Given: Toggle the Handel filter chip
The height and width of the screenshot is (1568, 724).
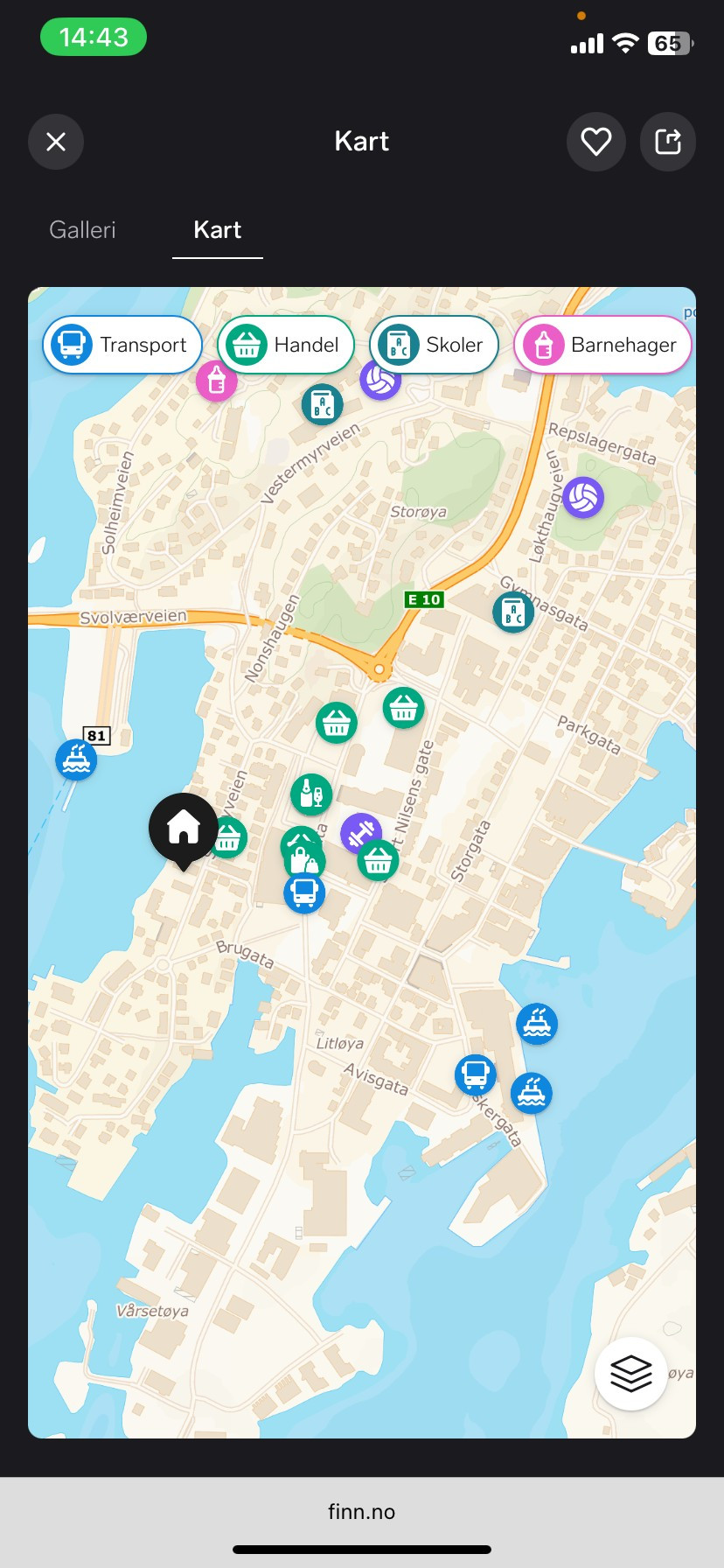Looking at the screenshot, I should coord(285,345).
